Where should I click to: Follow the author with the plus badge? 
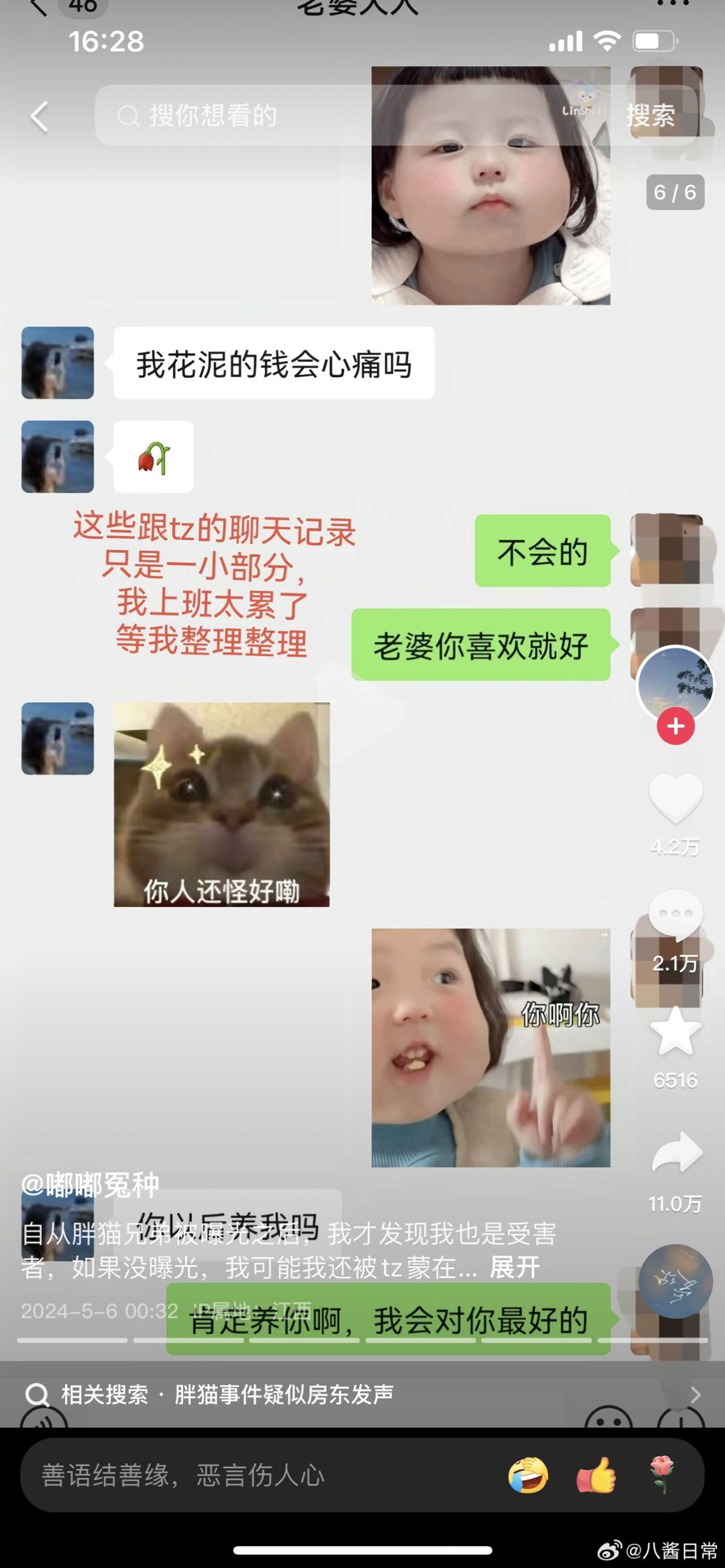click(x=675, y=726)
